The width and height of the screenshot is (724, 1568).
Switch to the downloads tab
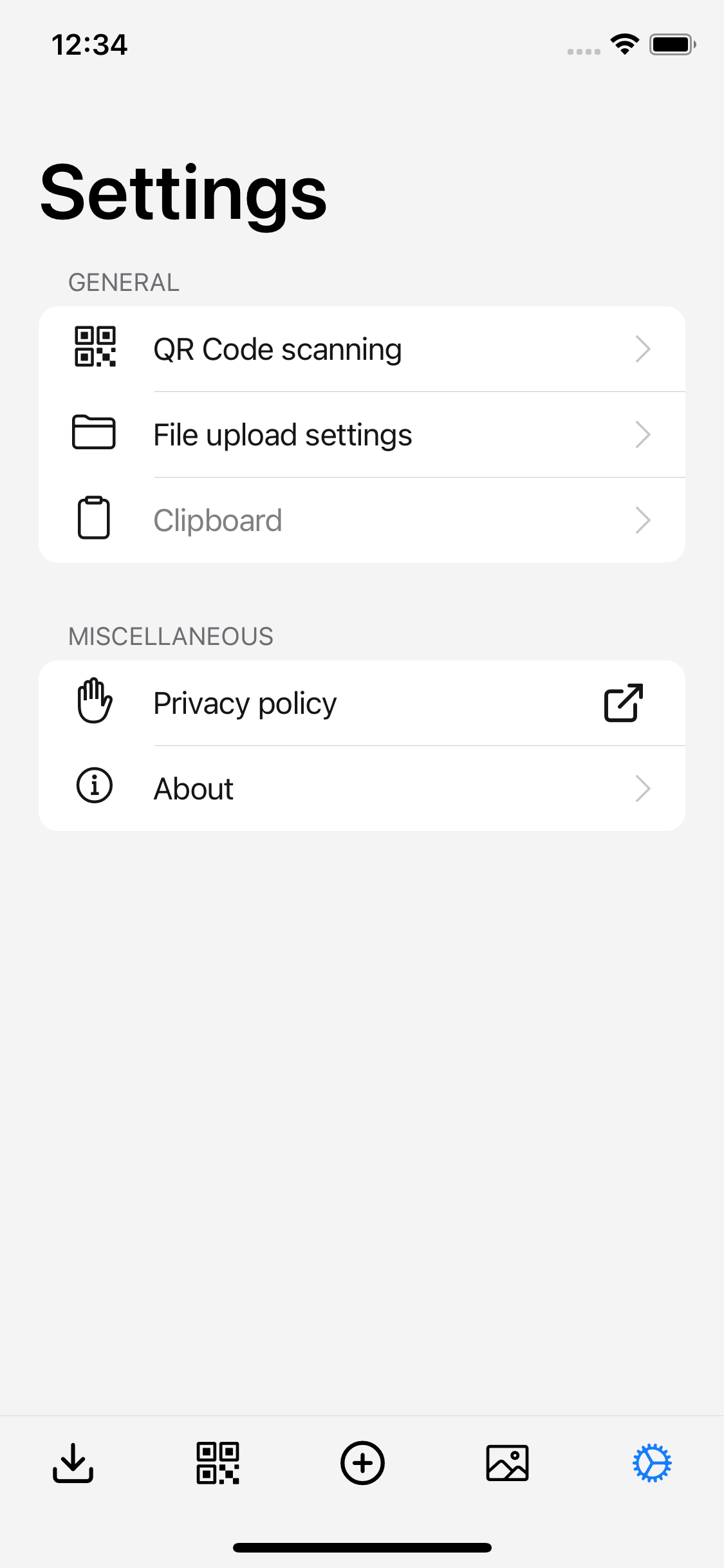point(73,1462)
